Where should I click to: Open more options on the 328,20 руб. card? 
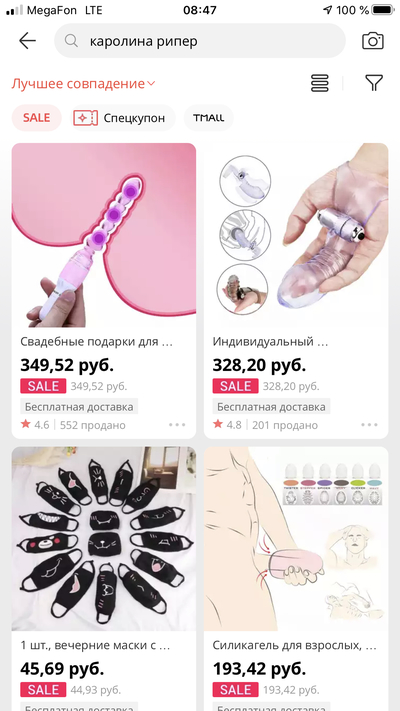(370, 425)
